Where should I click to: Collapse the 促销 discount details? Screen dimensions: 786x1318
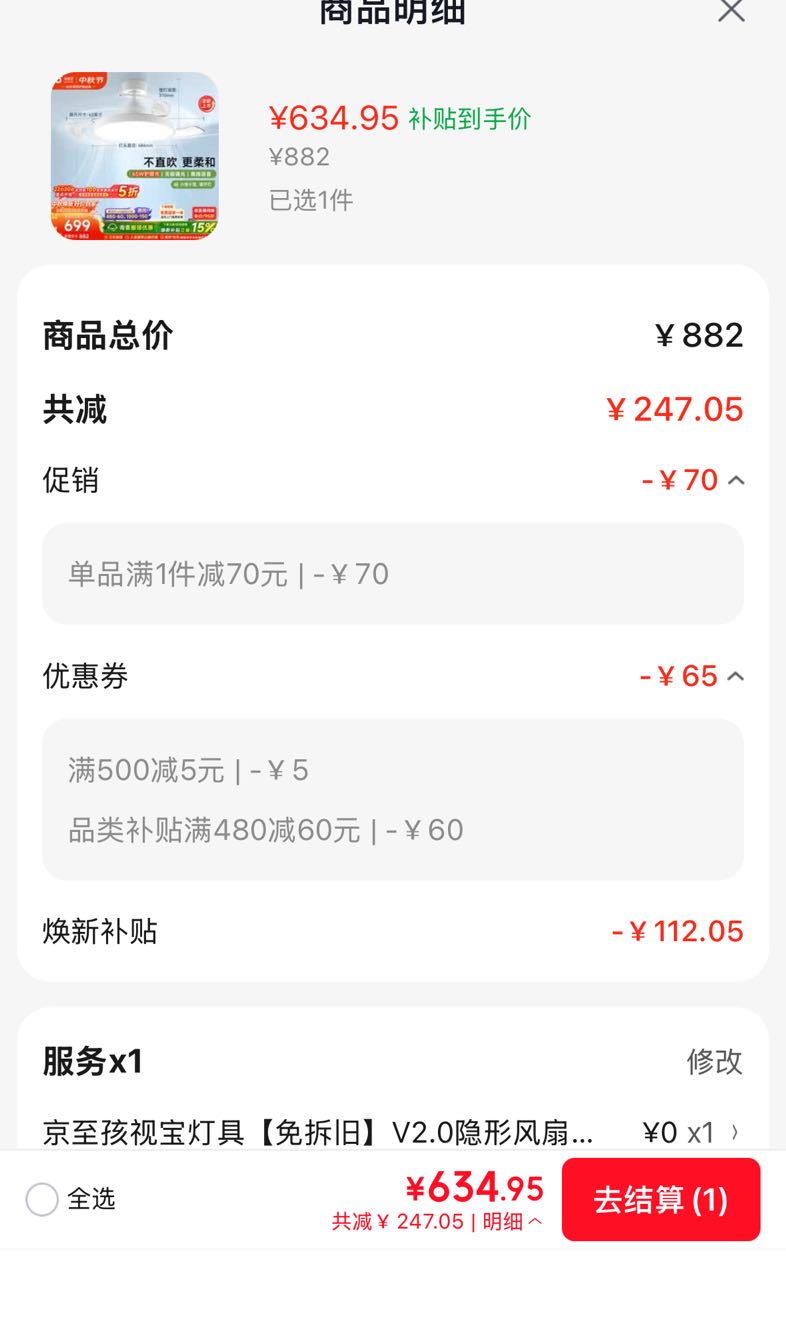tap(735, 480)
